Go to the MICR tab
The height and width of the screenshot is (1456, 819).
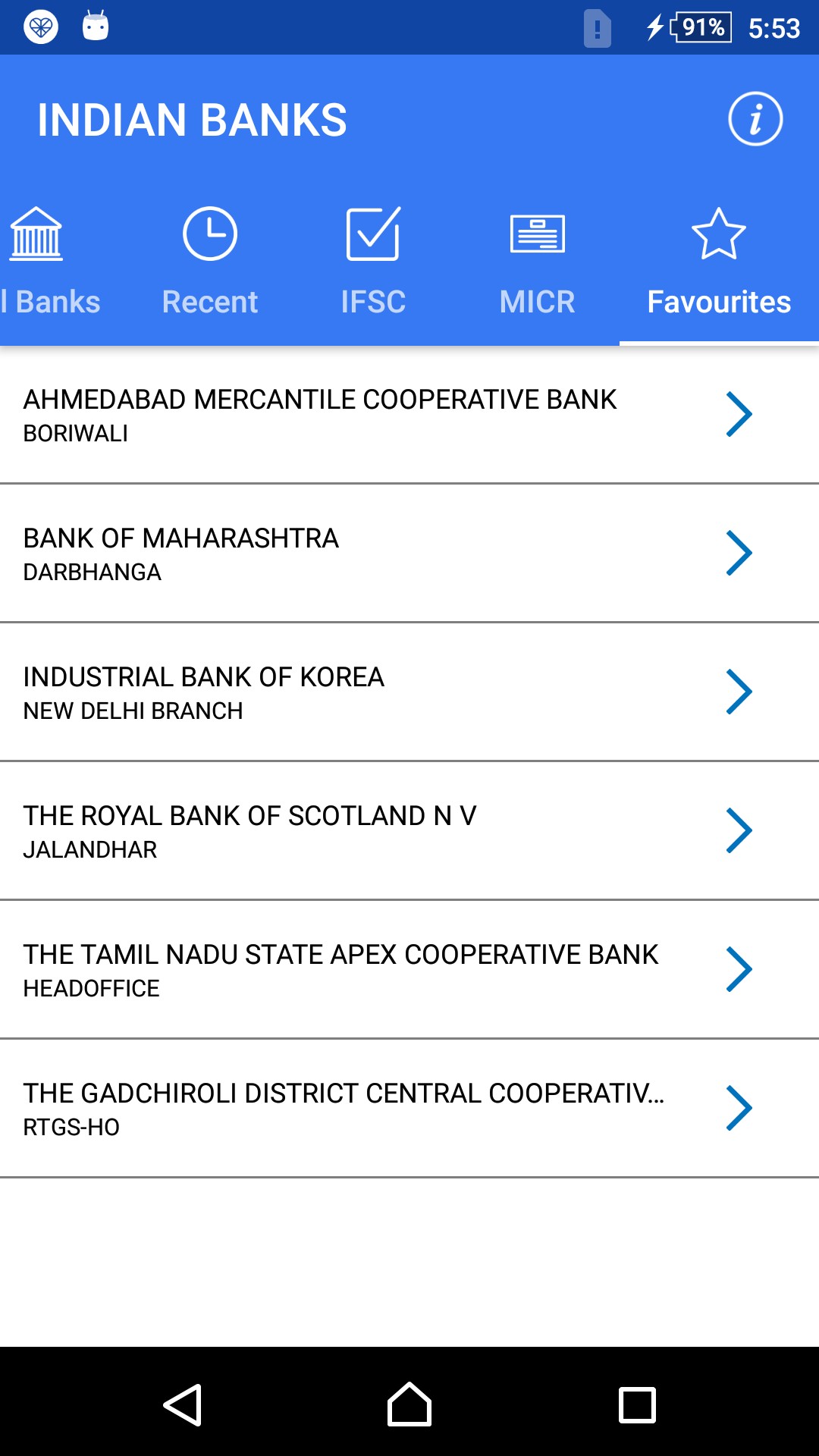pos(537,262)
